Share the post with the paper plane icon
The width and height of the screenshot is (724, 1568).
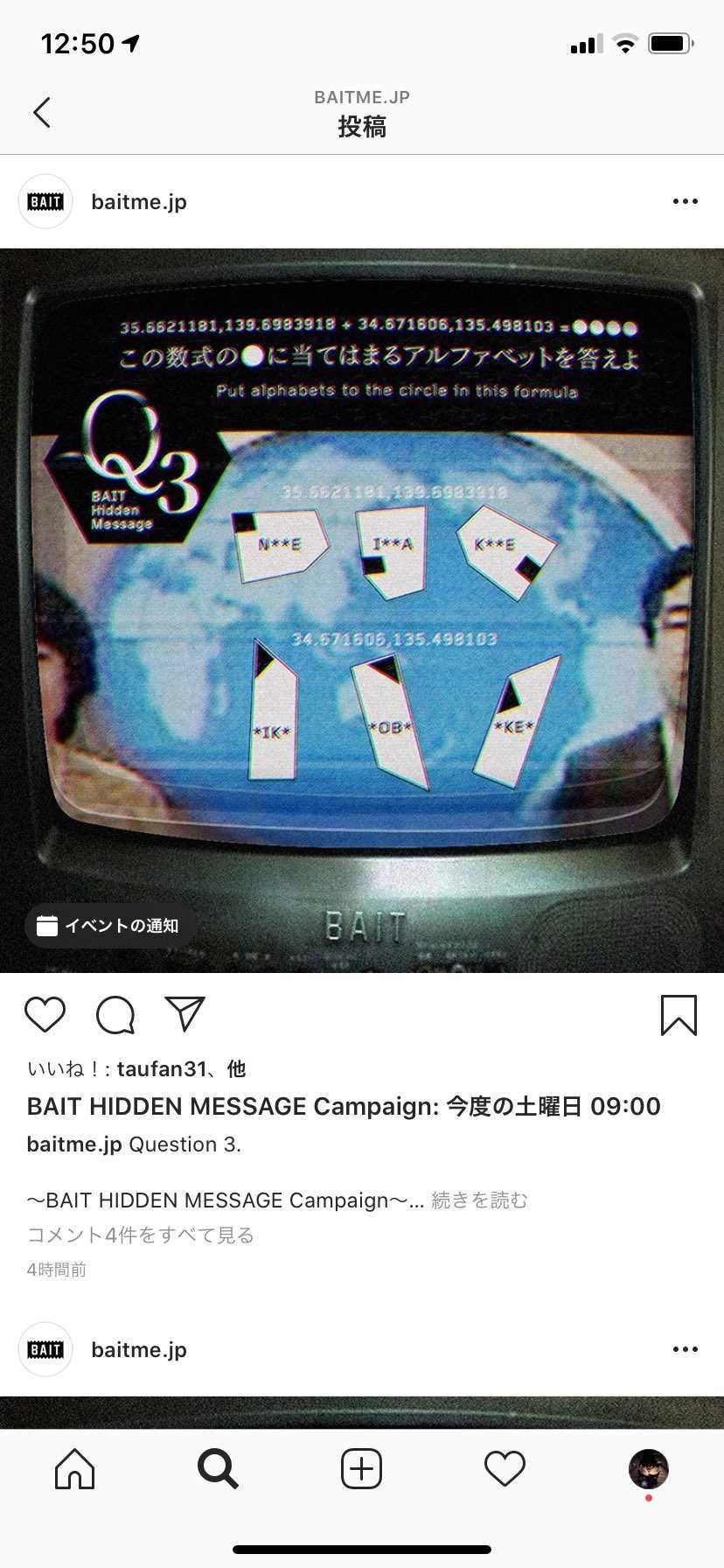[x=184, y=1014]
